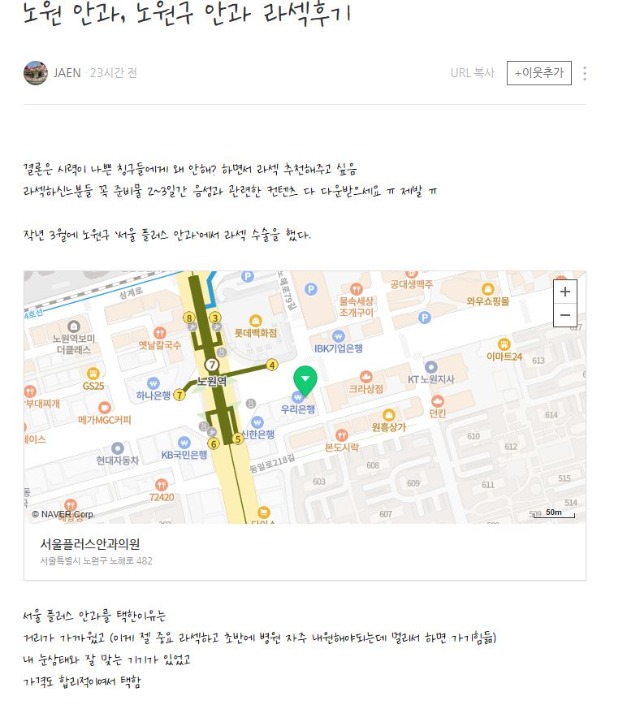This screenshot has width=640, height=716.
Task: Open 서울플러스안과의원 place details
Action: 90,544
